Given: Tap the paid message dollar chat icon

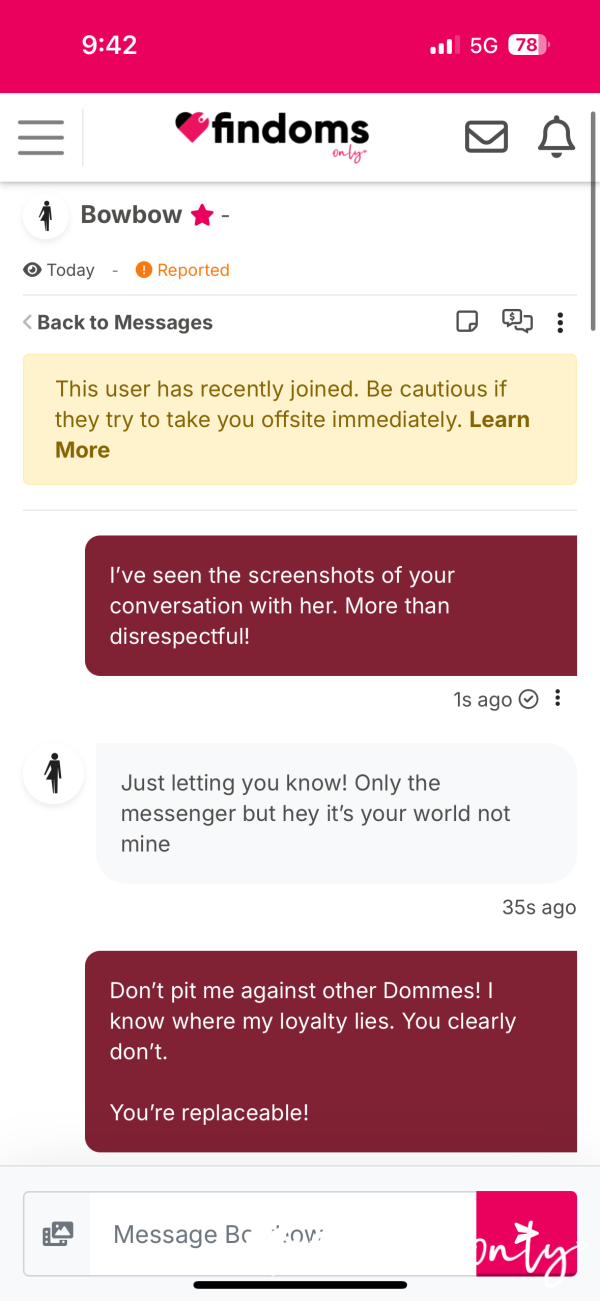Looking at the screenshot, I should coord(517,321).
